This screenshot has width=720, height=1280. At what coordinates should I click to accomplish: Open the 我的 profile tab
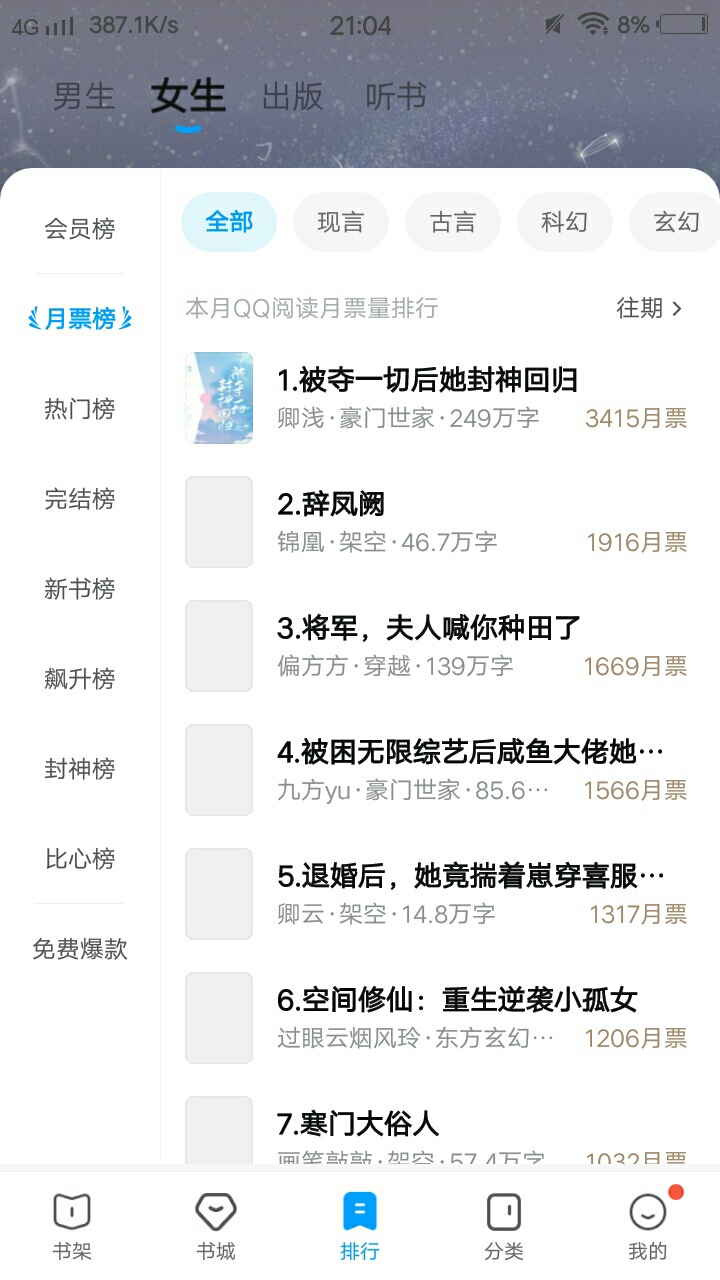coord(648,1226)
